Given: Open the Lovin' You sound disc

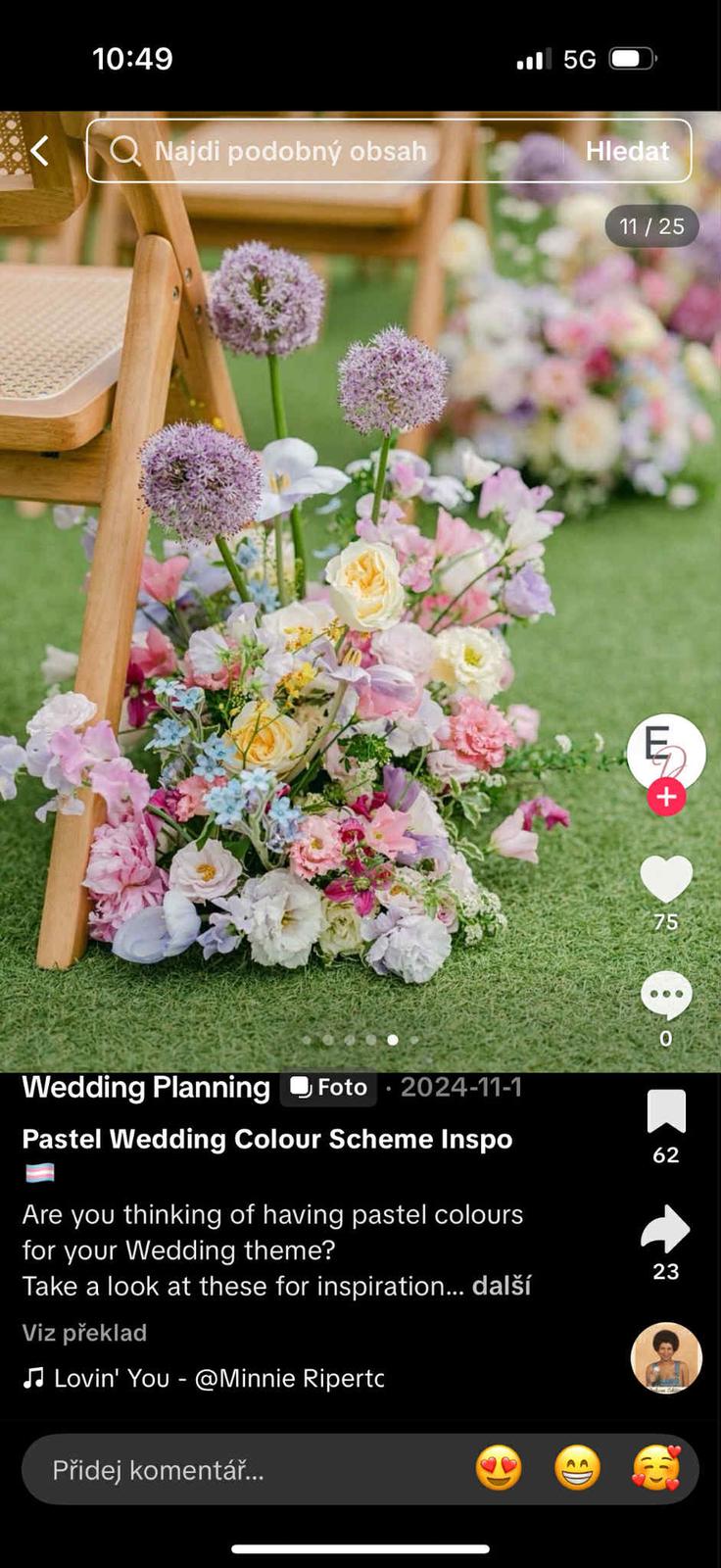Looking at the screenshot, I should pos(666,1357).
